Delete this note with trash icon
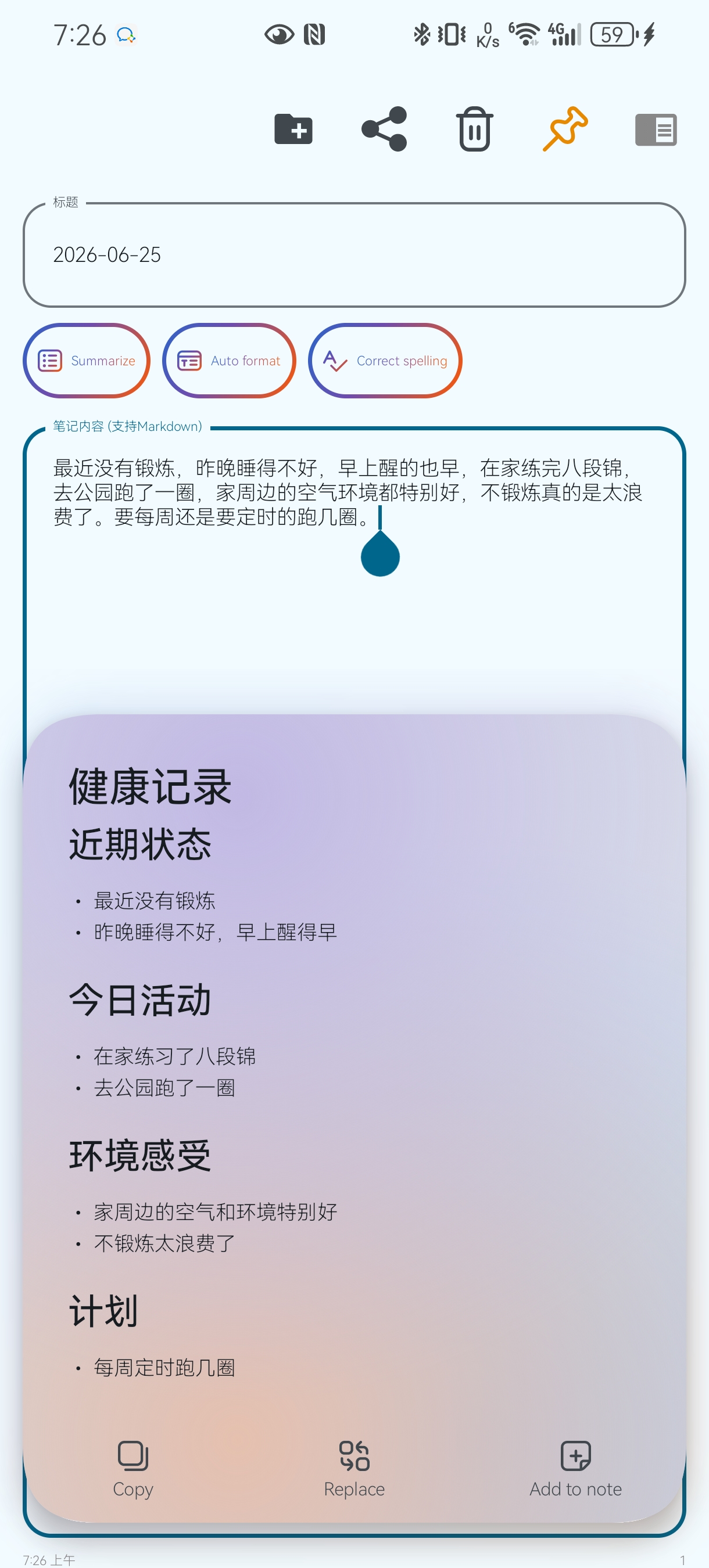The image size is (709, 1568). 474,129
